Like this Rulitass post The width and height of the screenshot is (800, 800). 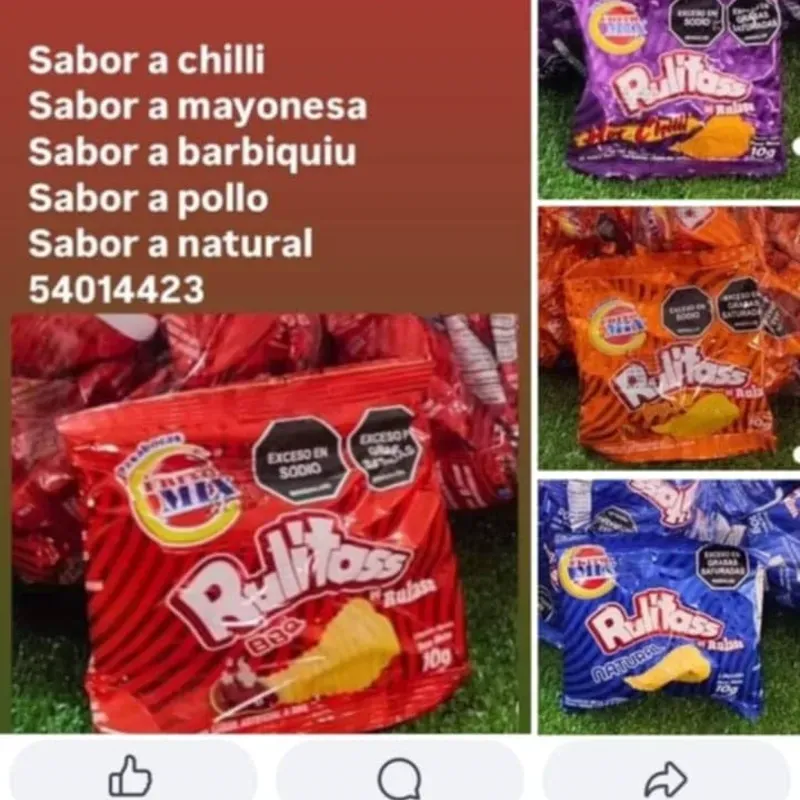point(130,777)
